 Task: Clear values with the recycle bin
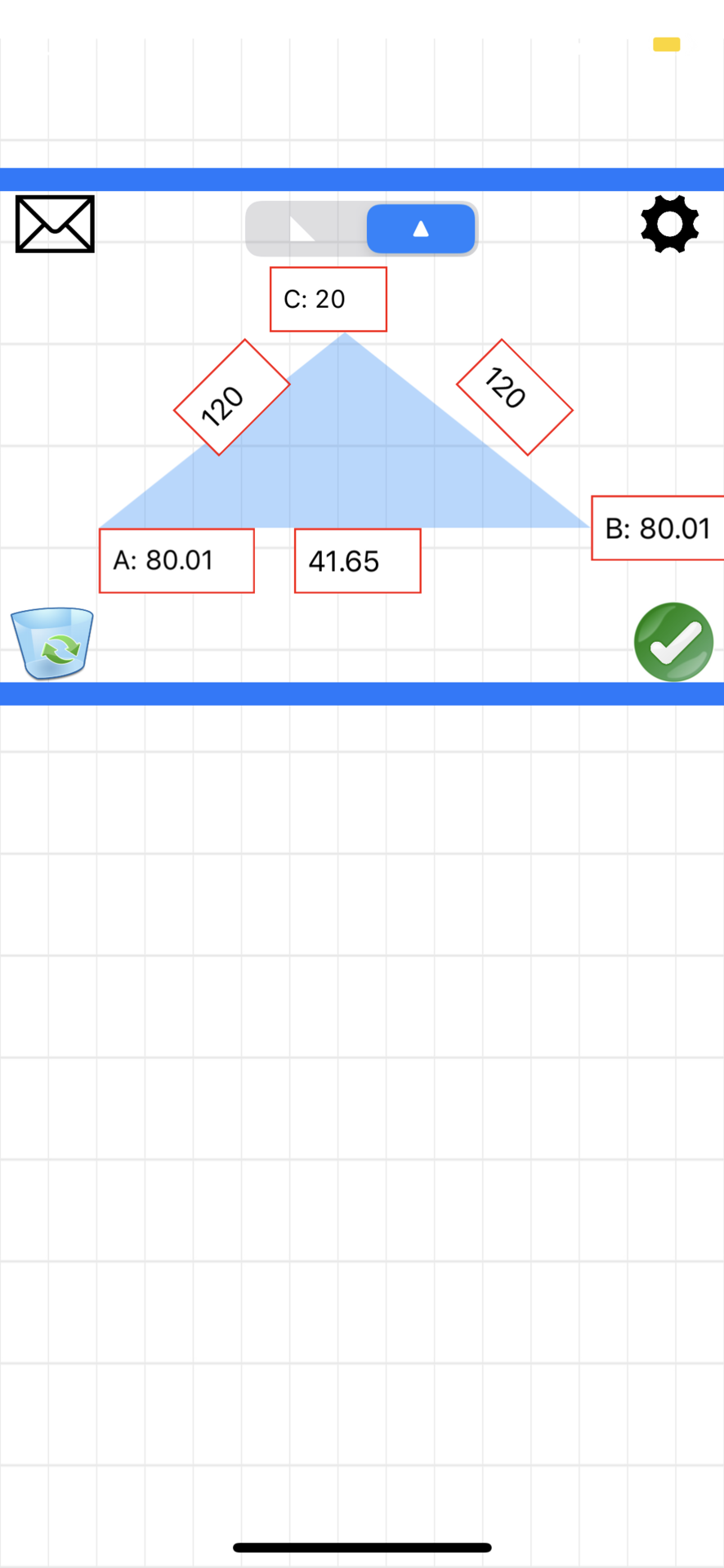(52, 643)
